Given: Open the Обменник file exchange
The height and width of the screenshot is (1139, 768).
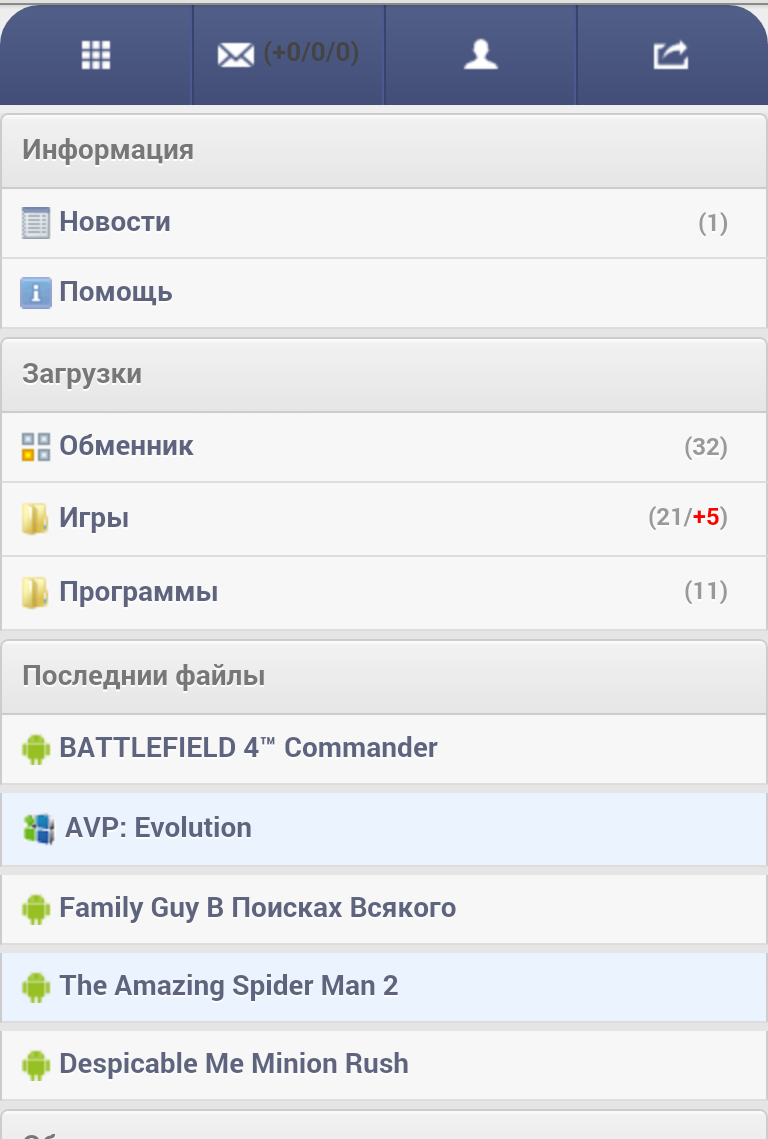Looking at the screenshot, I should [126, 446].
